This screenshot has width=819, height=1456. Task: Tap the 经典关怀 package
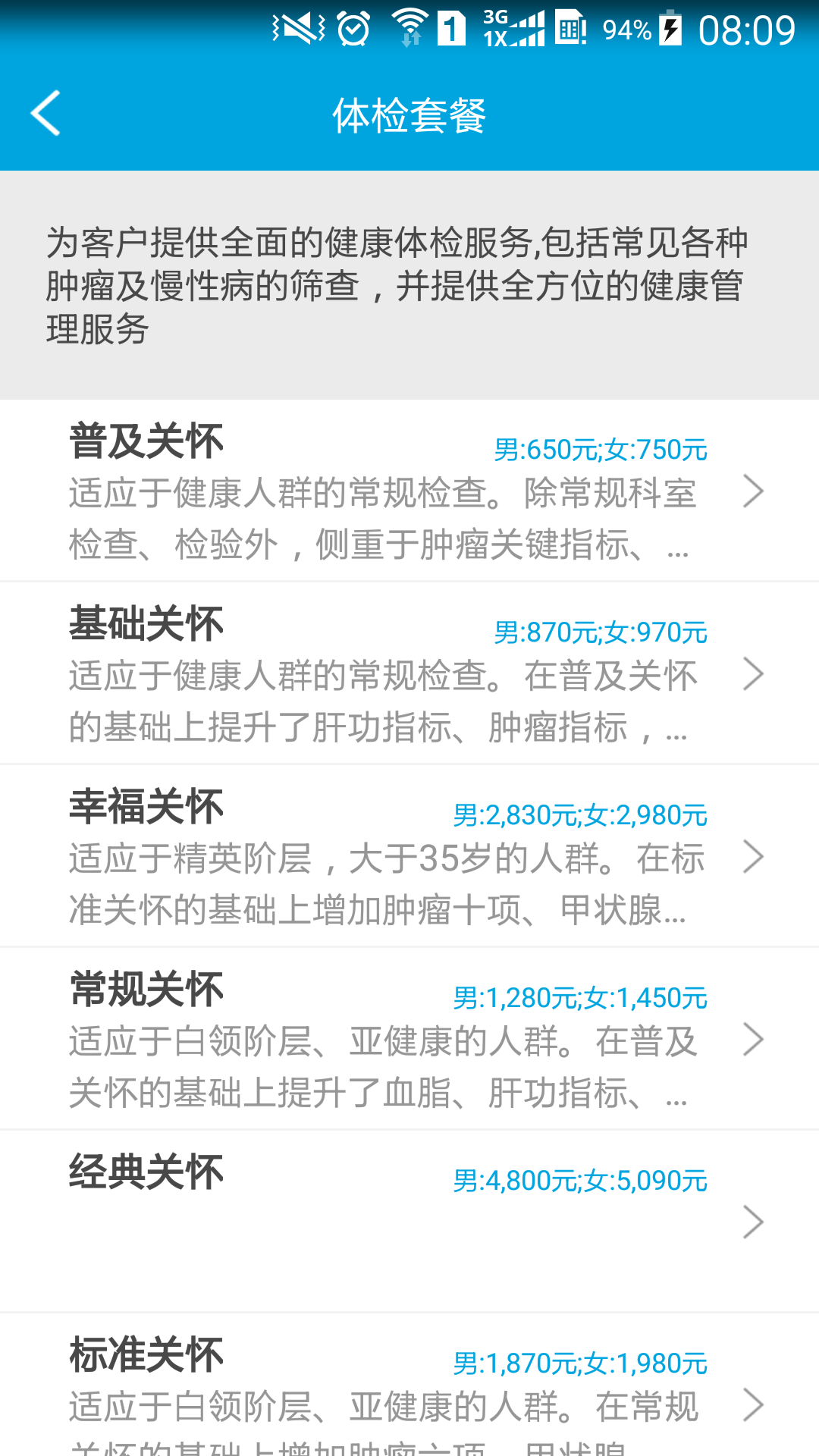(409, 1221)
